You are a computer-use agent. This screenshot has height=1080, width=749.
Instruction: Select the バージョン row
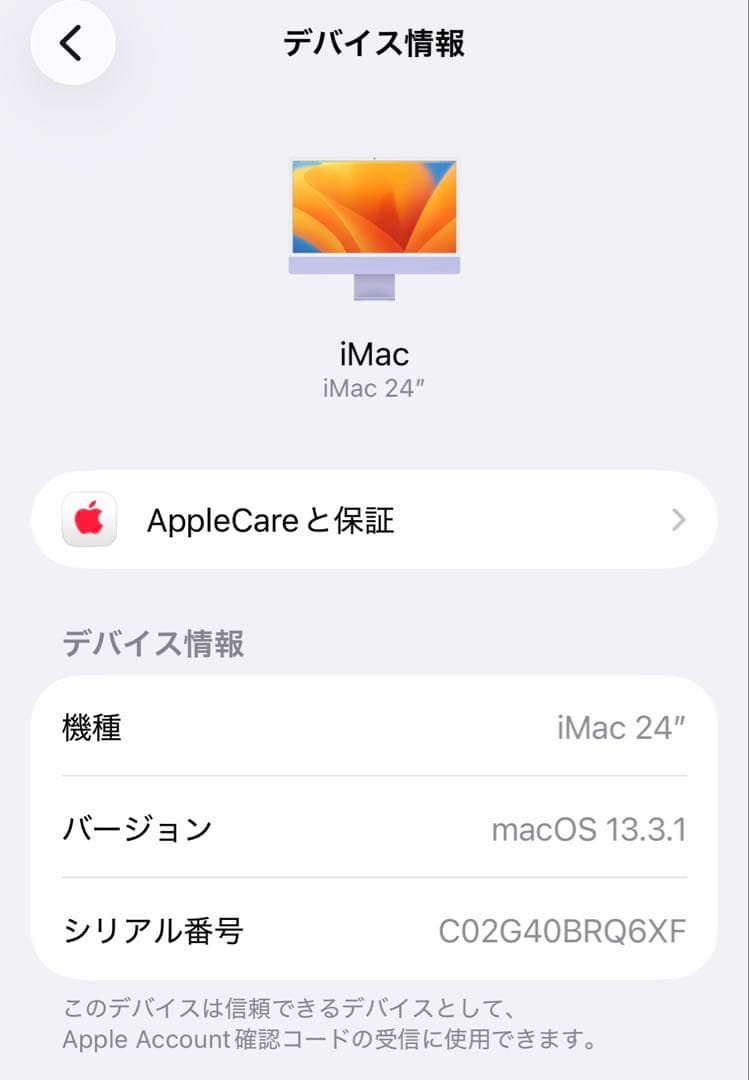(374, 829)
